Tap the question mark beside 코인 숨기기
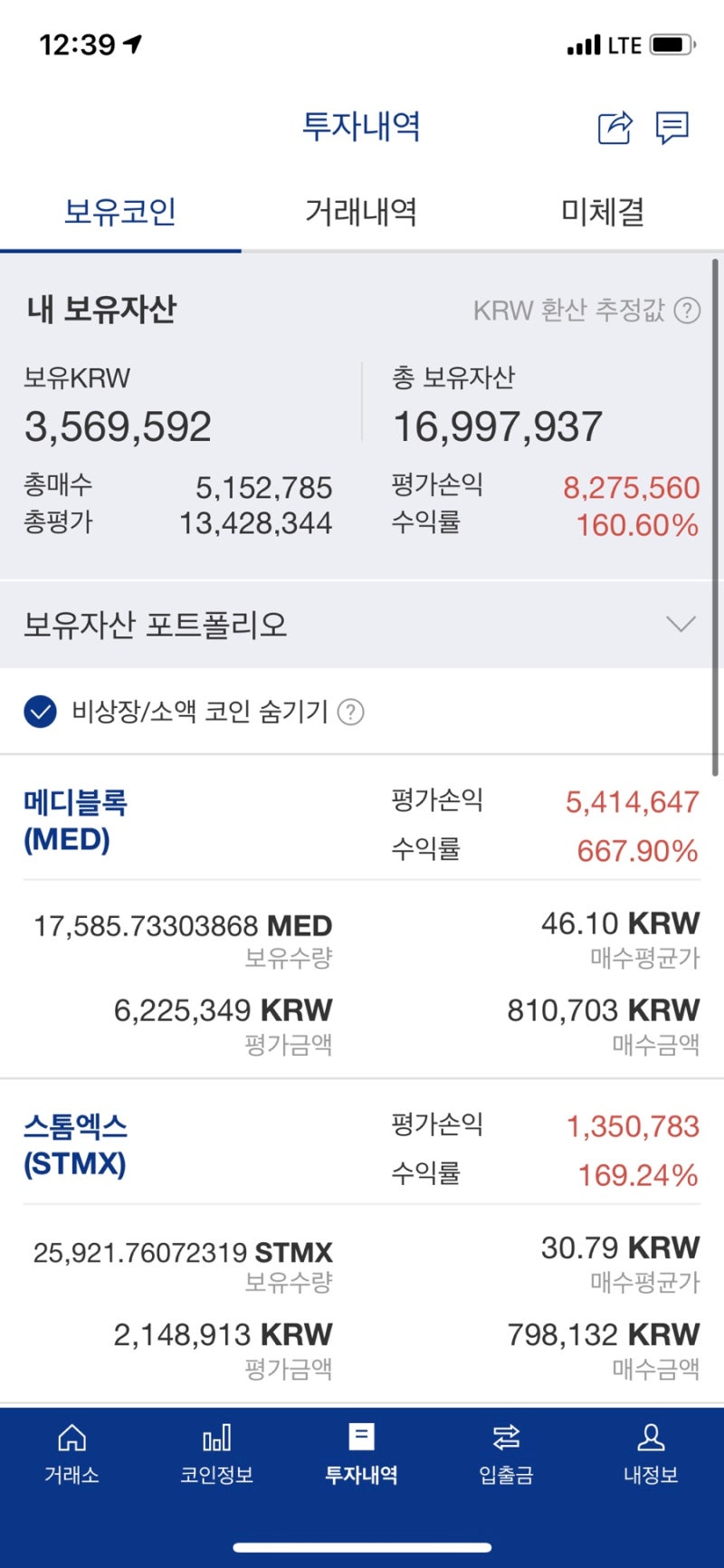724x1568 pixels. coord(351,712)
